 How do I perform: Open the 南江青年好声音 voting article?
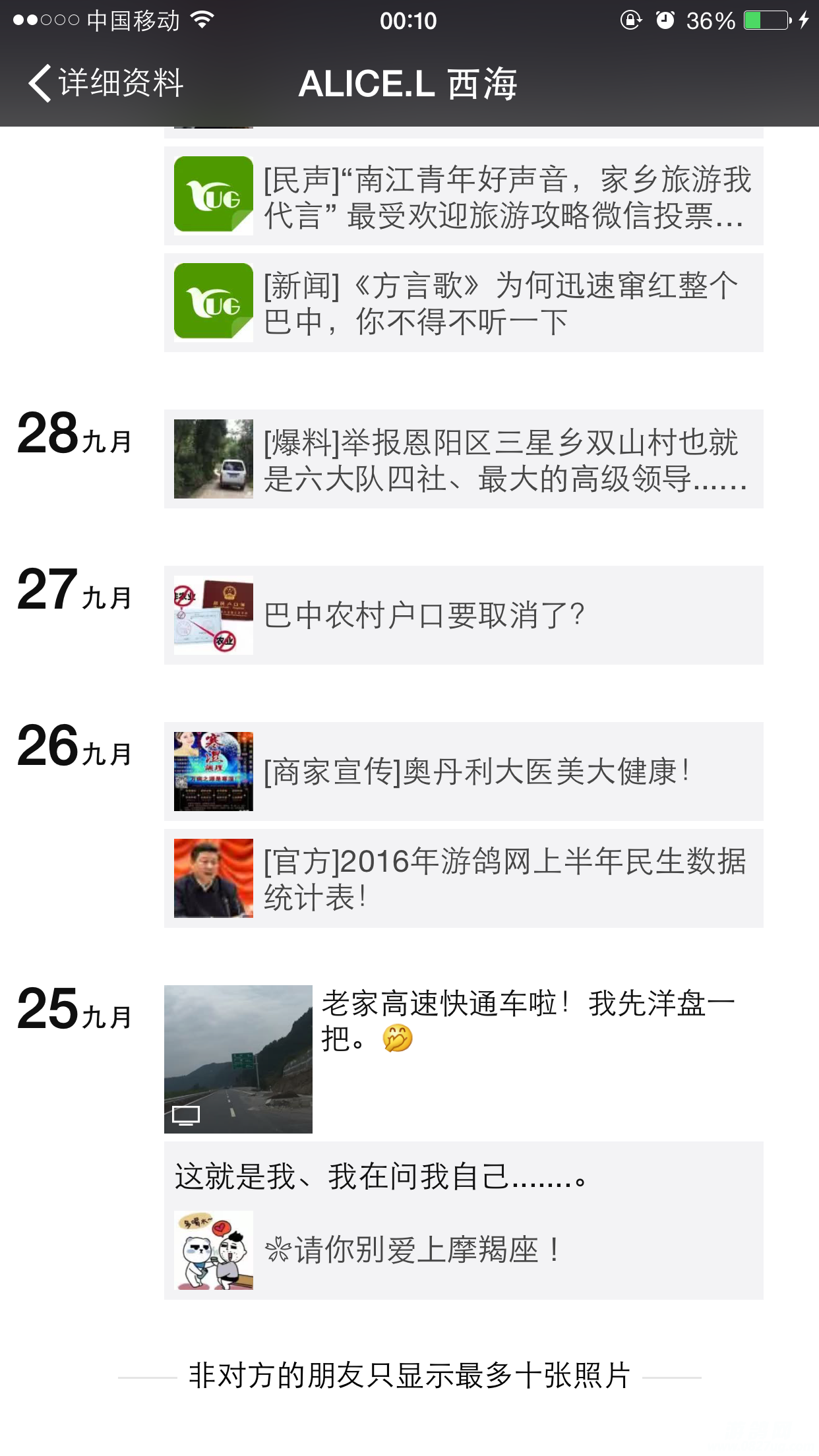click(464, 197)
